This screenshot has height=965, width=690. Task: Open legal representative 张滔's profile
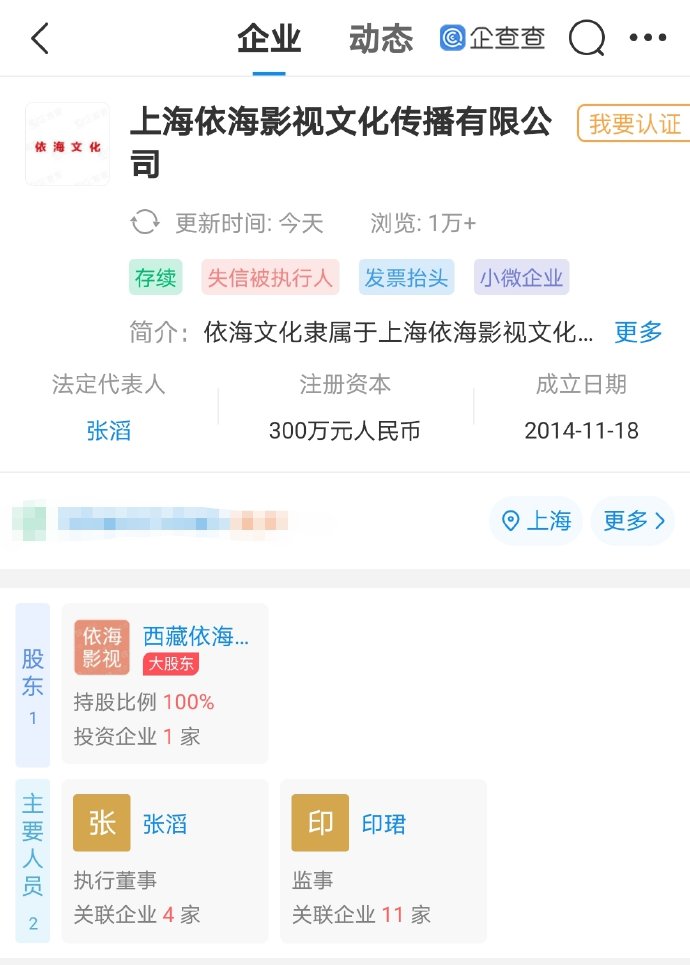click(x=109, y=431)
